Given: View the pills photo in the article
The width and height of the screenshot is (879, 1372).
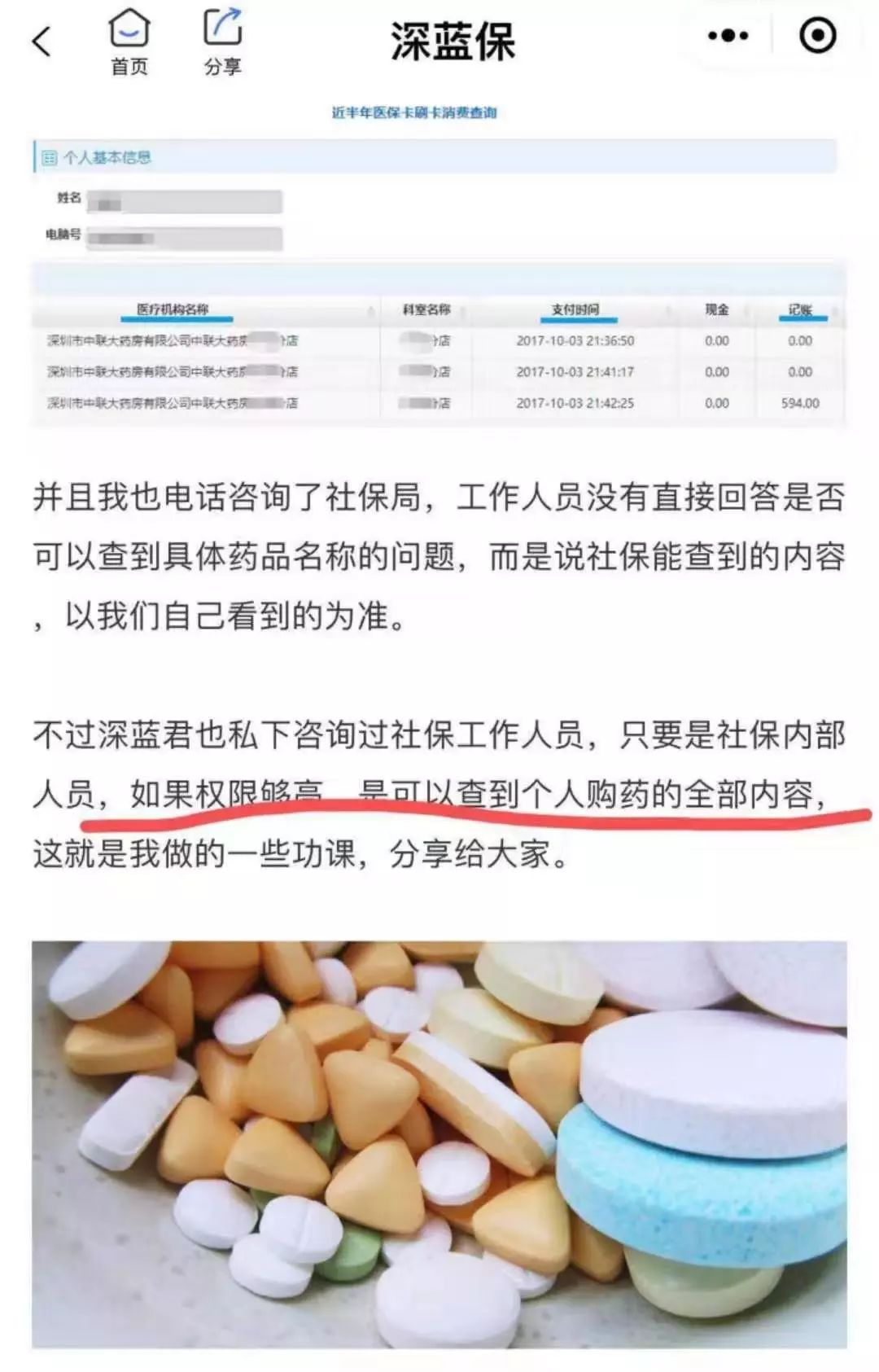Looking at the screenshot, I should coord(439,1144).
